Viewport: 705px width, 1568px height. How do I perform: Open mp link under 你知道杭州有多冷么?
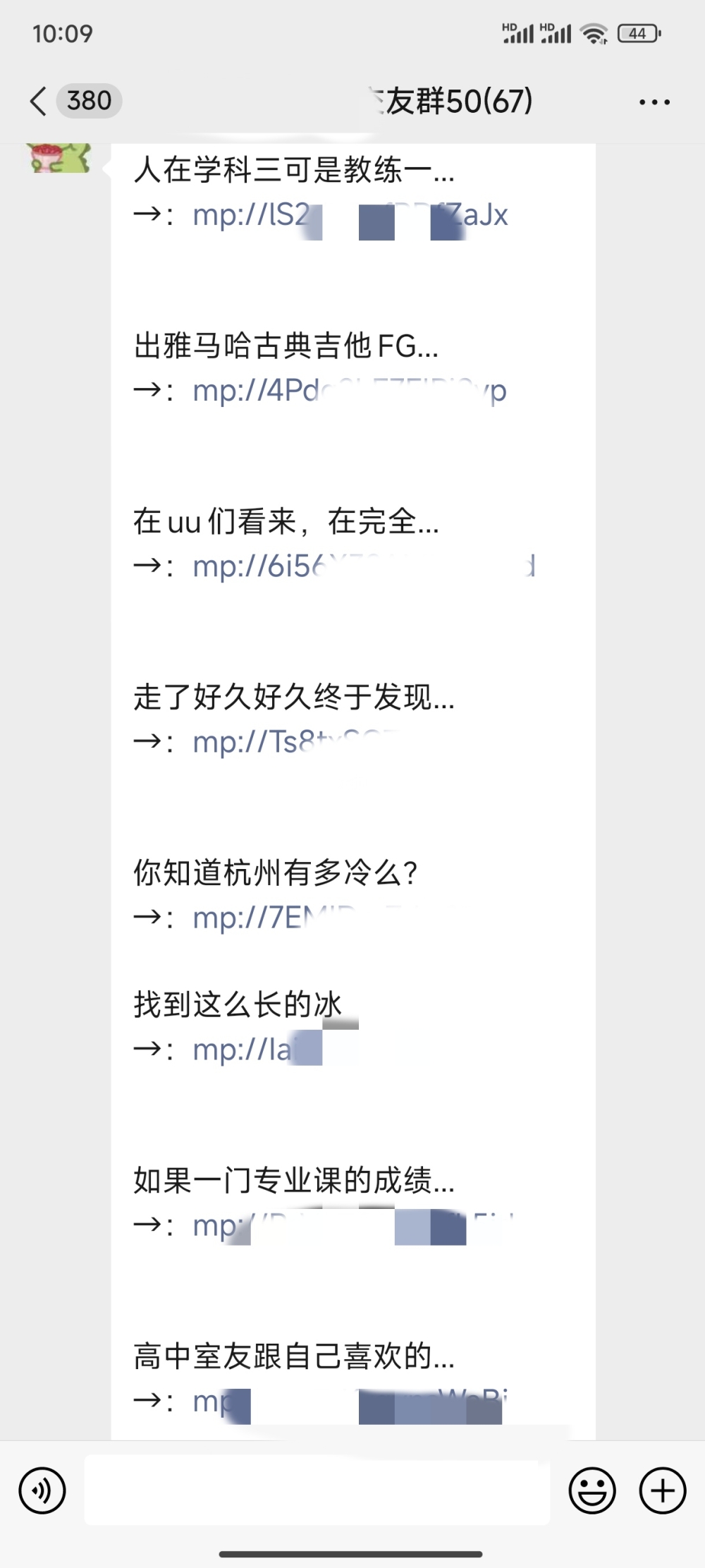tap(282, 918)
